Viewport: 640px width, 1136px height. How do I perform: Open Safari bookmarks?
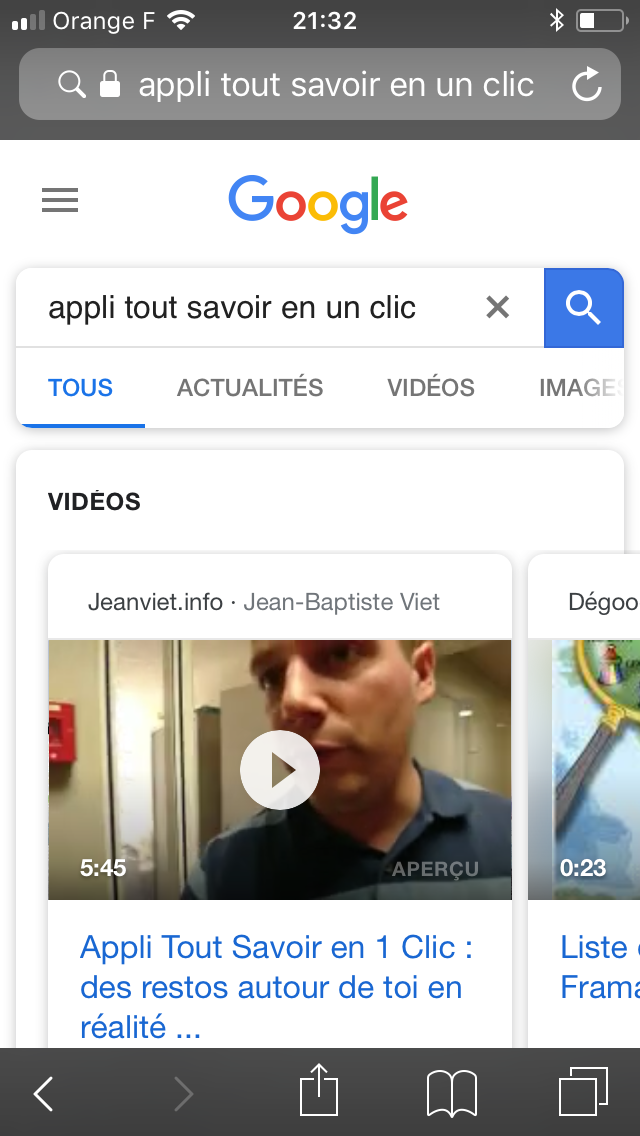[x=452, y=1093]
